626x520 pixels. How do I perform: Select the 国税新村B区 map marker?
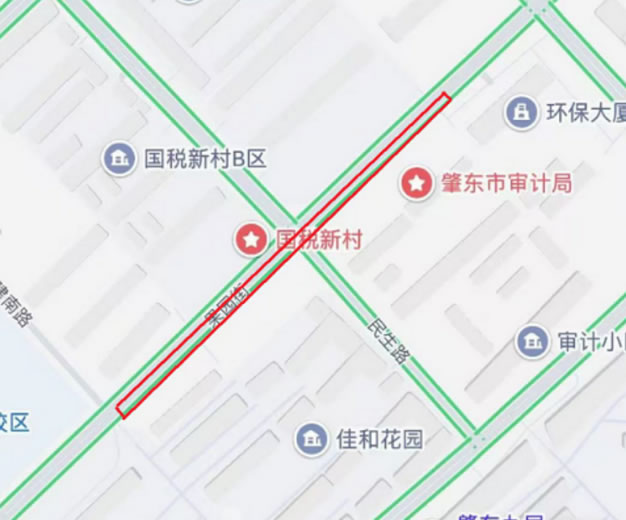[120, 158]
